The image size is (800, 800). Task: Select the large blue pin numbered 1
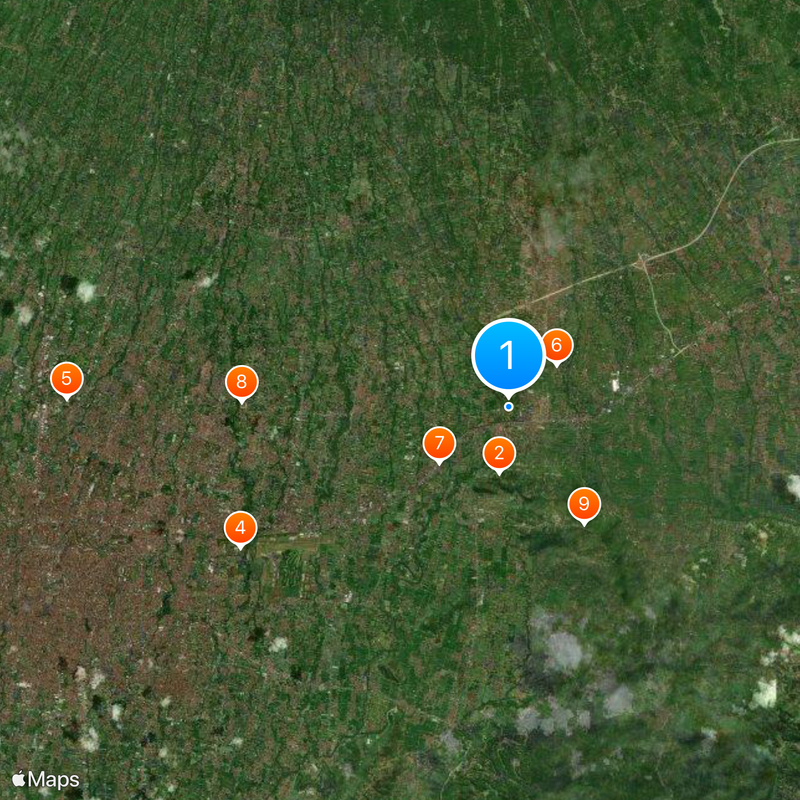pos(508,356)
